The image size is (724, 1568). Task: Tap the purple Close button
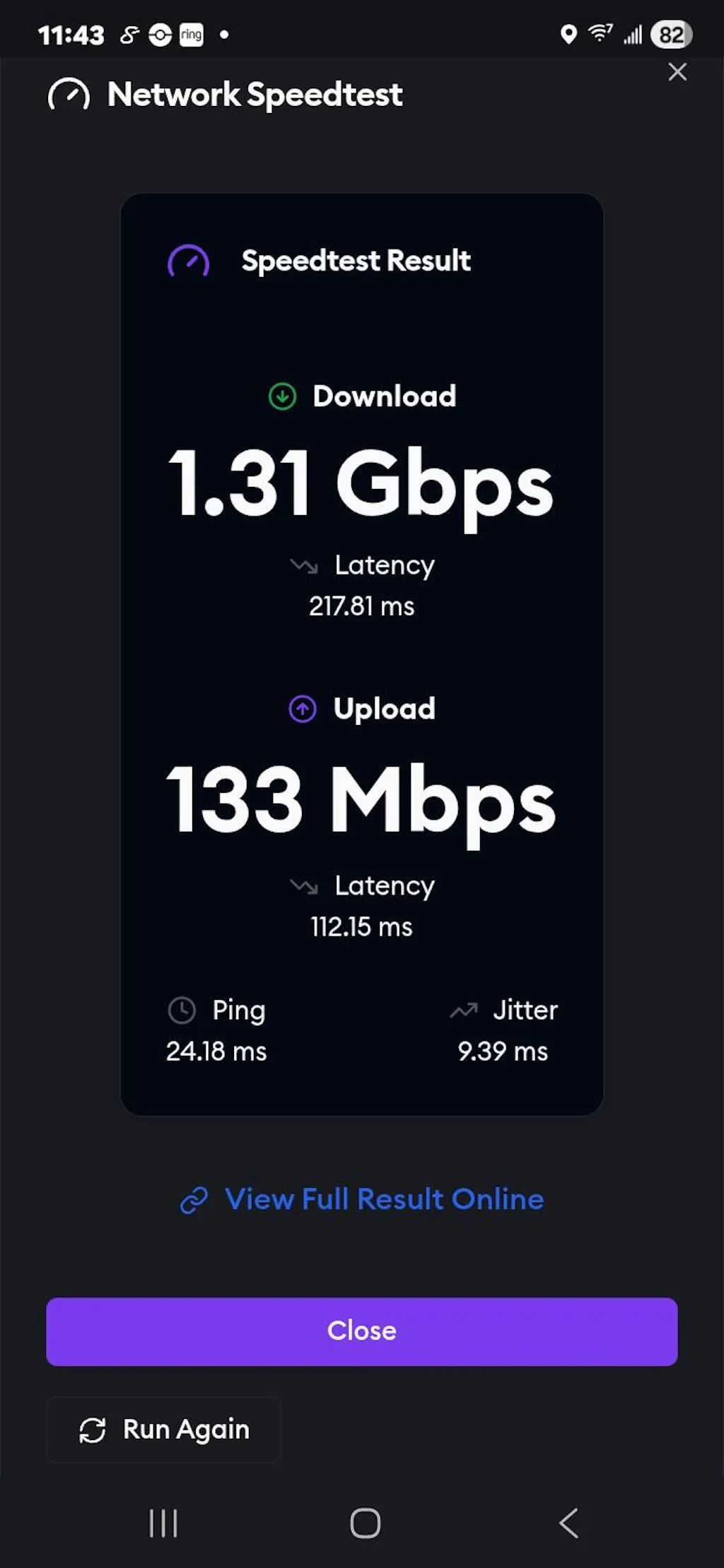pyautogui.click(x=362, y=1331)
